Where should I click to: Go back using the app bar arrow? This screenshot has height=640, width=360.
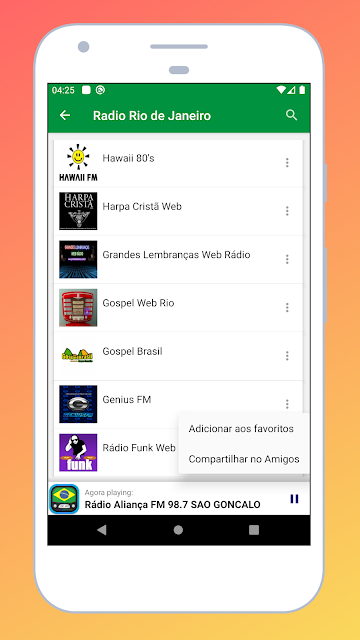pyautogui.click(x=65, y=116)
